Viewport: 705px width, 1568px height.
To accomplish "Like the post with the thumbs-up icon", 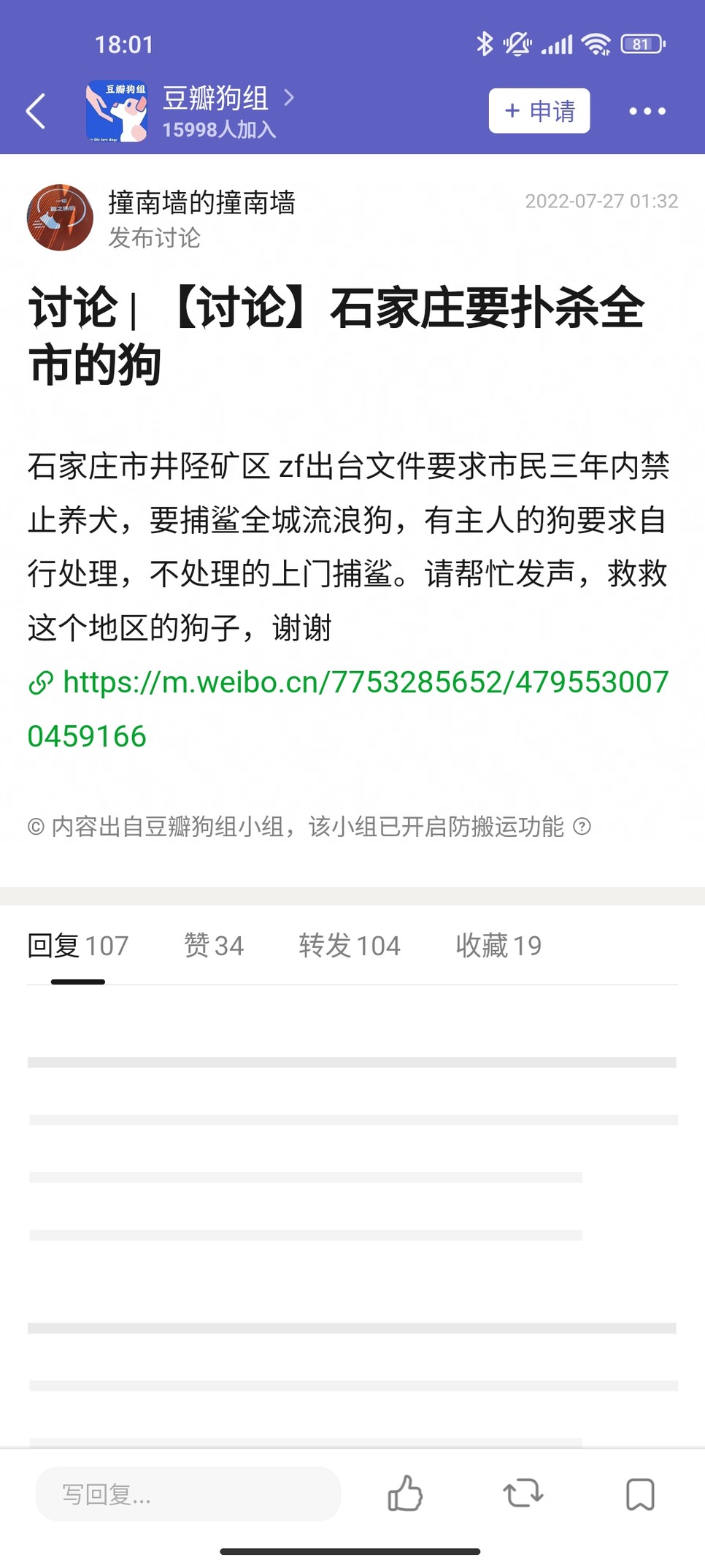I will pos(405,1494).
